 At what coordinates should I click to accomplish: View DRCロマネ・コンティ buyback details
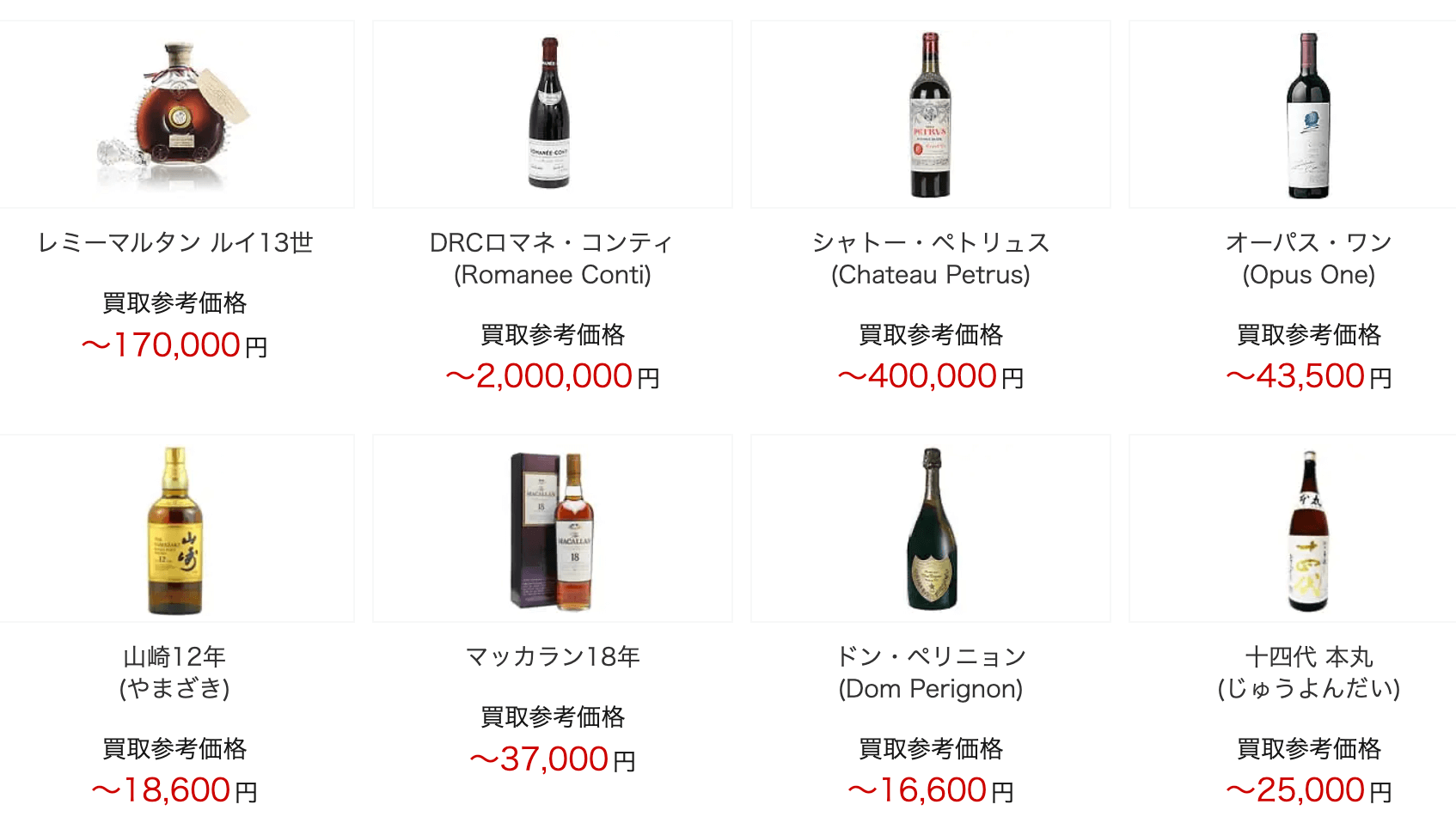[x=552, y=115]
